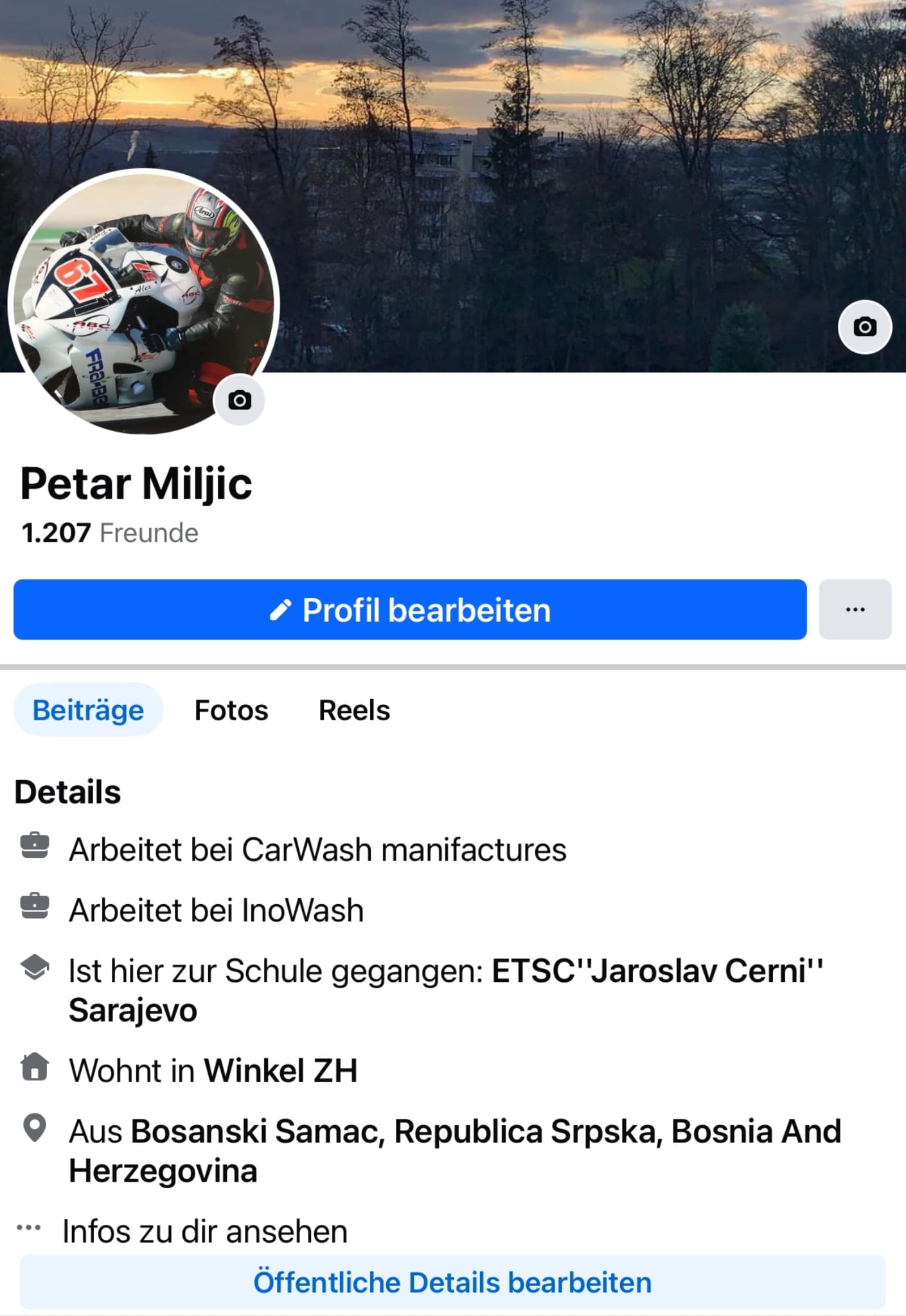The height and width of the screenshot is (1316, 906).
Task: Open the pencil icon in Profil bearbeiten
Action: tap(280, 610)
